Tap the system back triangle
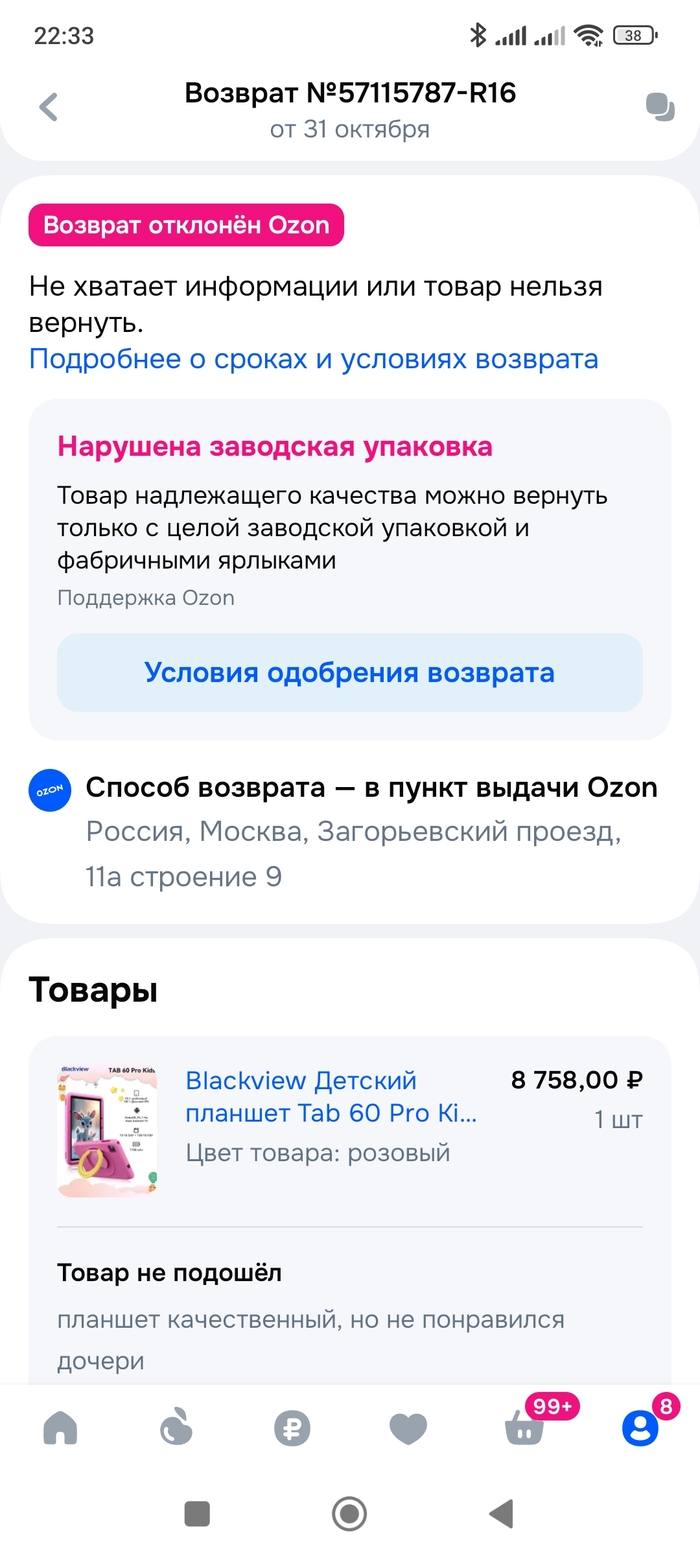Viewport: 700px width, 1556px height. click(x=501, y=1514)
